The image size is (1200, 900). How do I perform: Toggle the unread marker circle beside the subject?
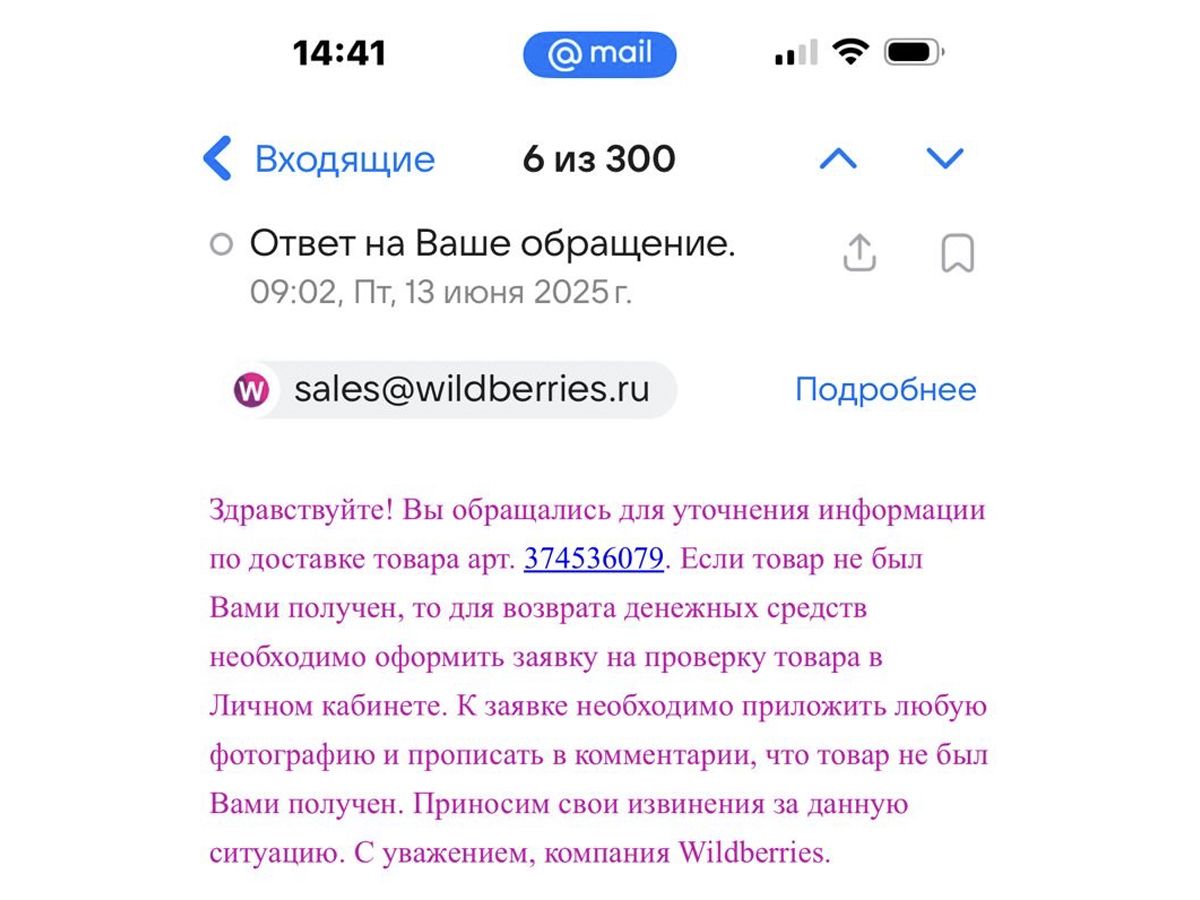click(221, 245)
